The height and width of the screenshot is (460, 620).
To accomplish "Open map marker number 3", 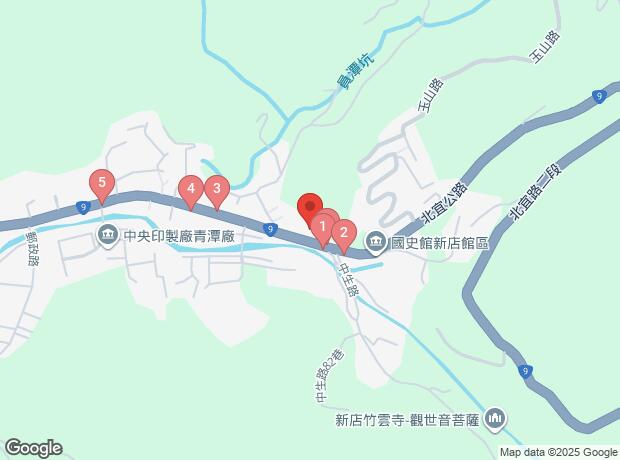I will [x=216, y=188].
